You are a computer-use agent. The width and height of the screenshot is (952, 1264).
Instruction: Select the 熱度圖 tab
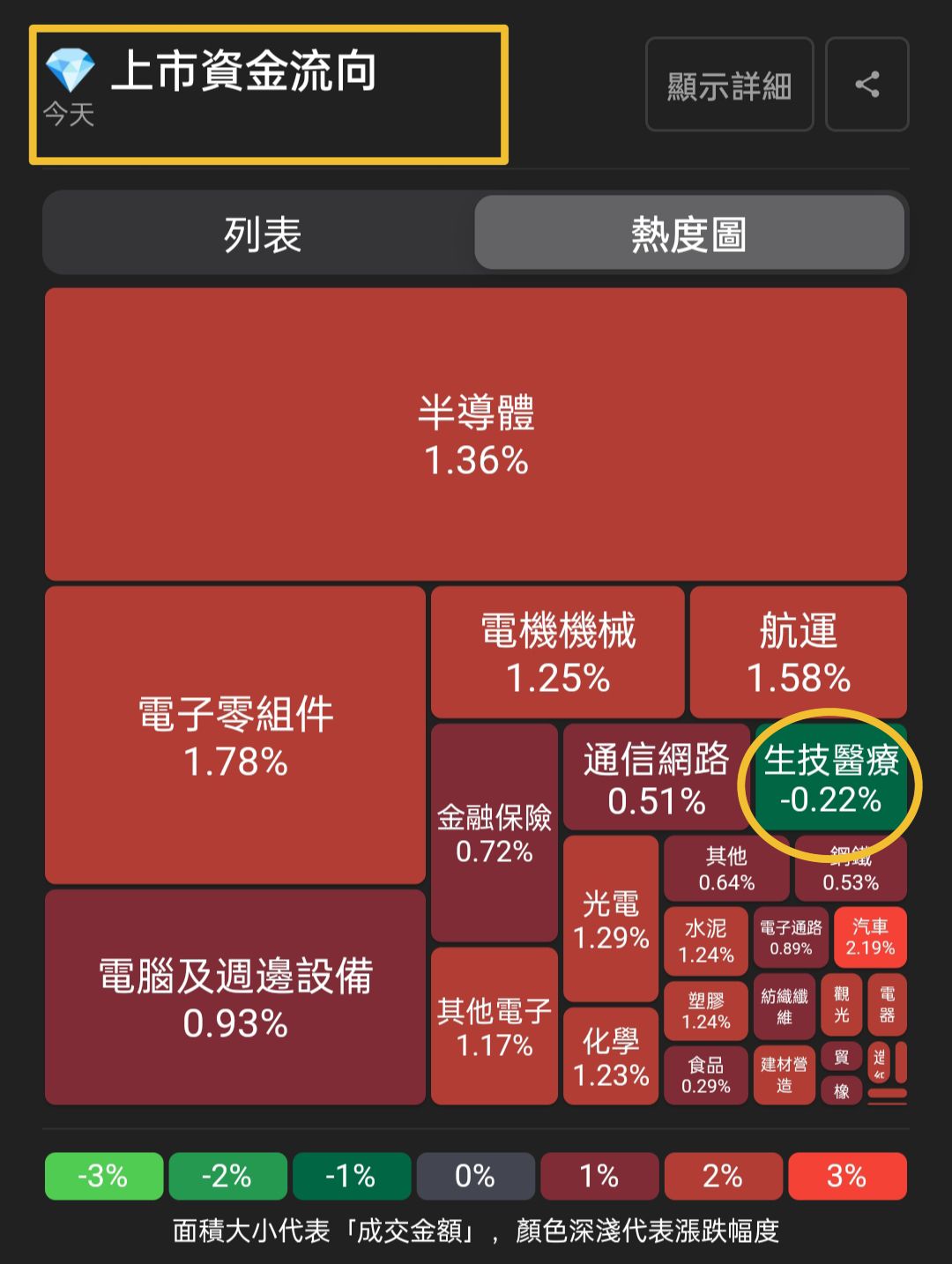point(688,234)
